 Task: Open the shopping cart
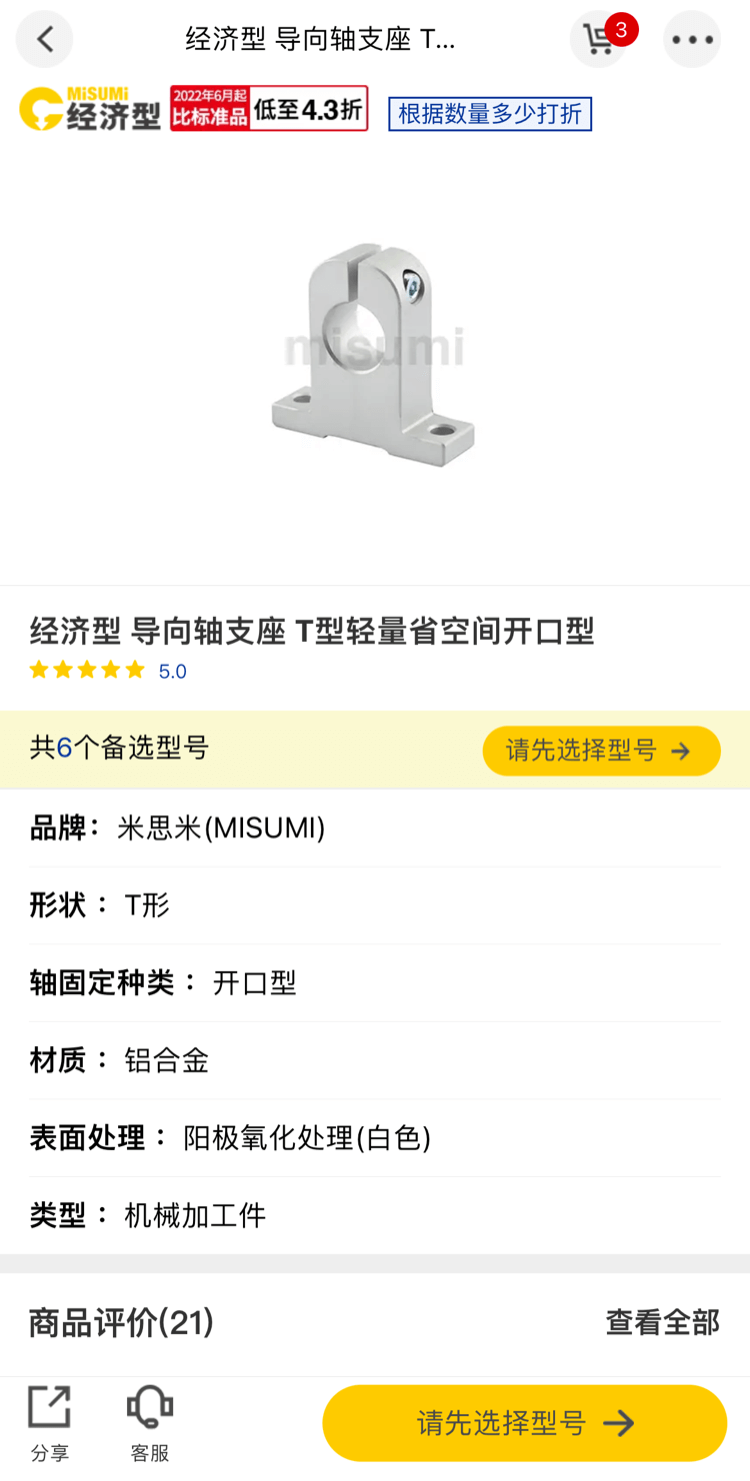pyautogui.click(x=599, y=40)
